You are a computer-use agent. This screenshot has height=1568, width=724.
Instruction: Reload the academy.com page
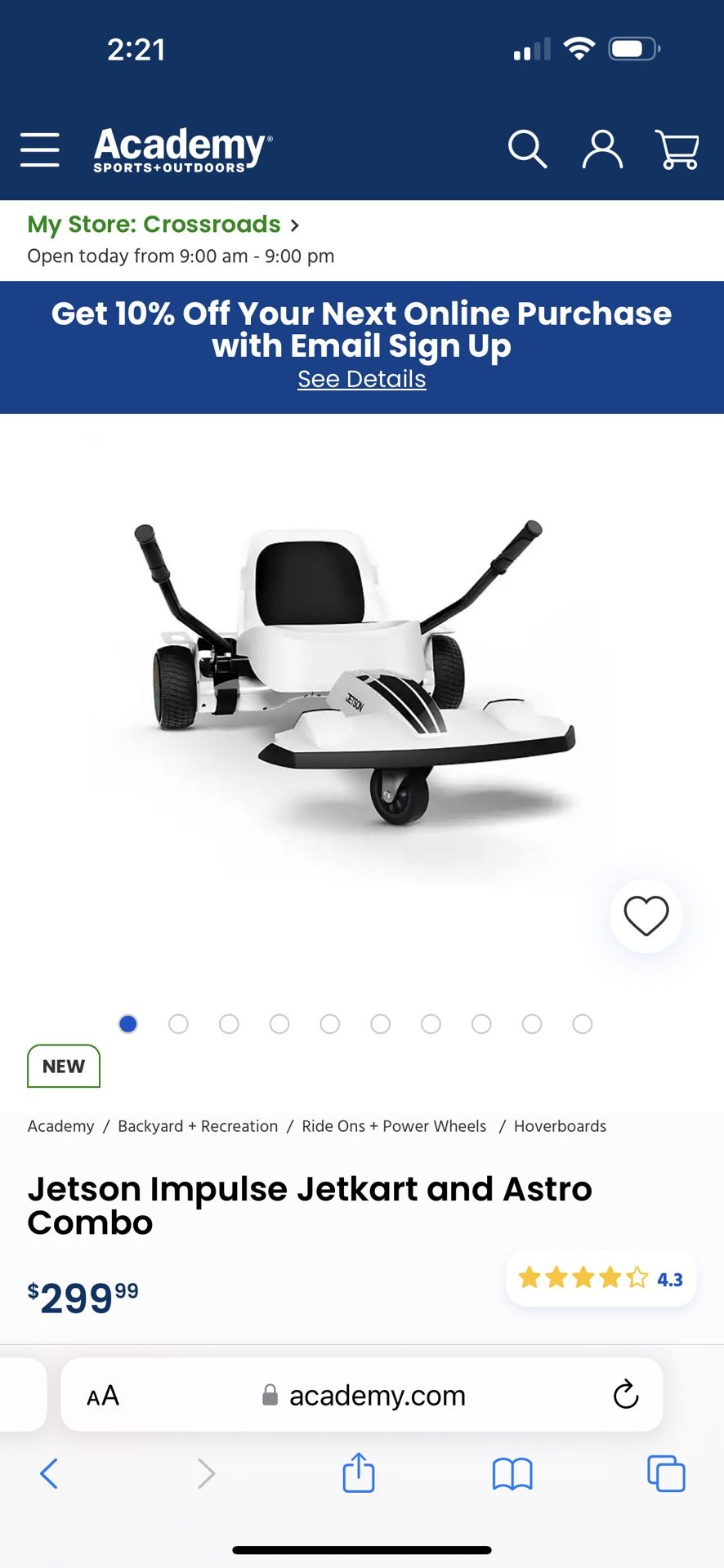click(x=626, y=1395)
